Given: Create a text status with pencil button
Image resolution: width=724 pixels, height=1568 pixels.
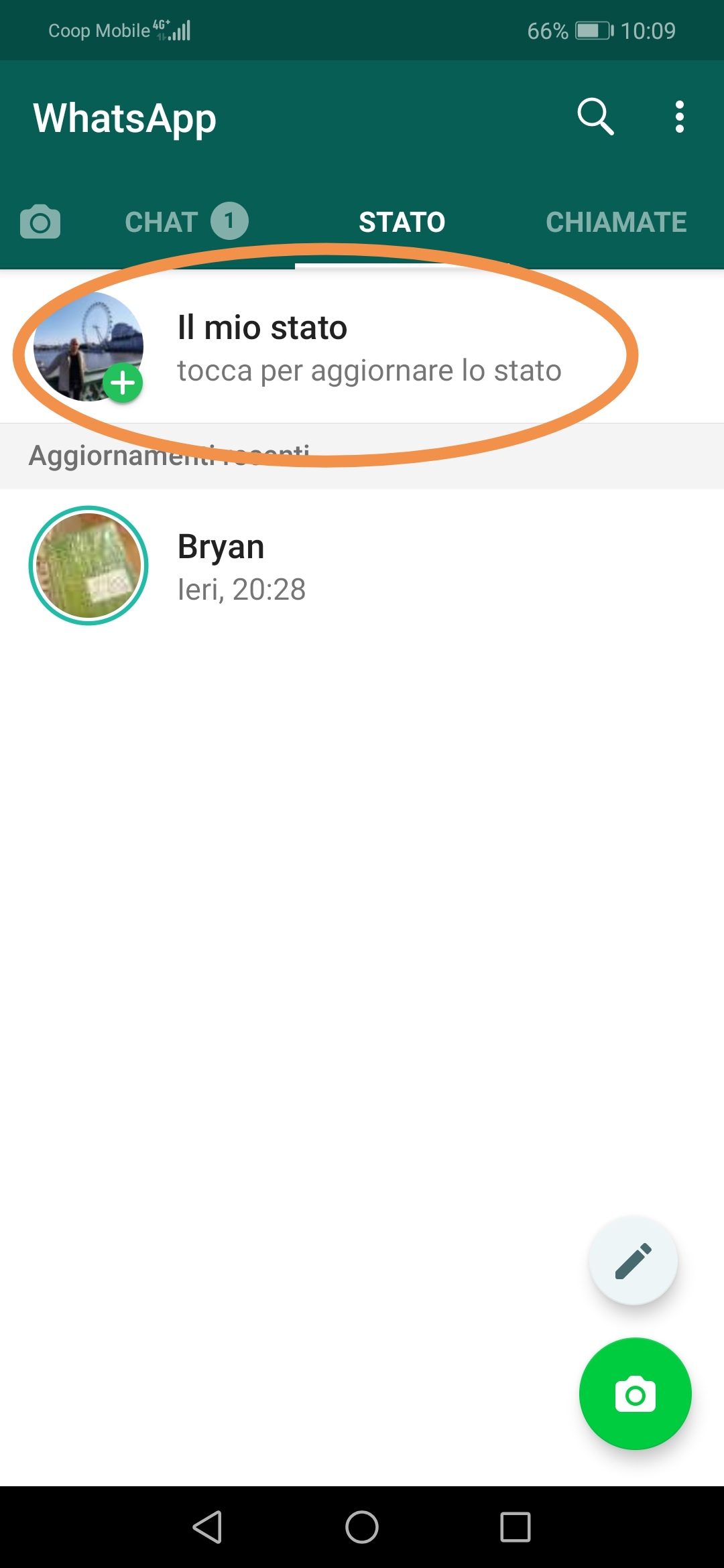Looking at the screenshot, I should (633, 1261).
